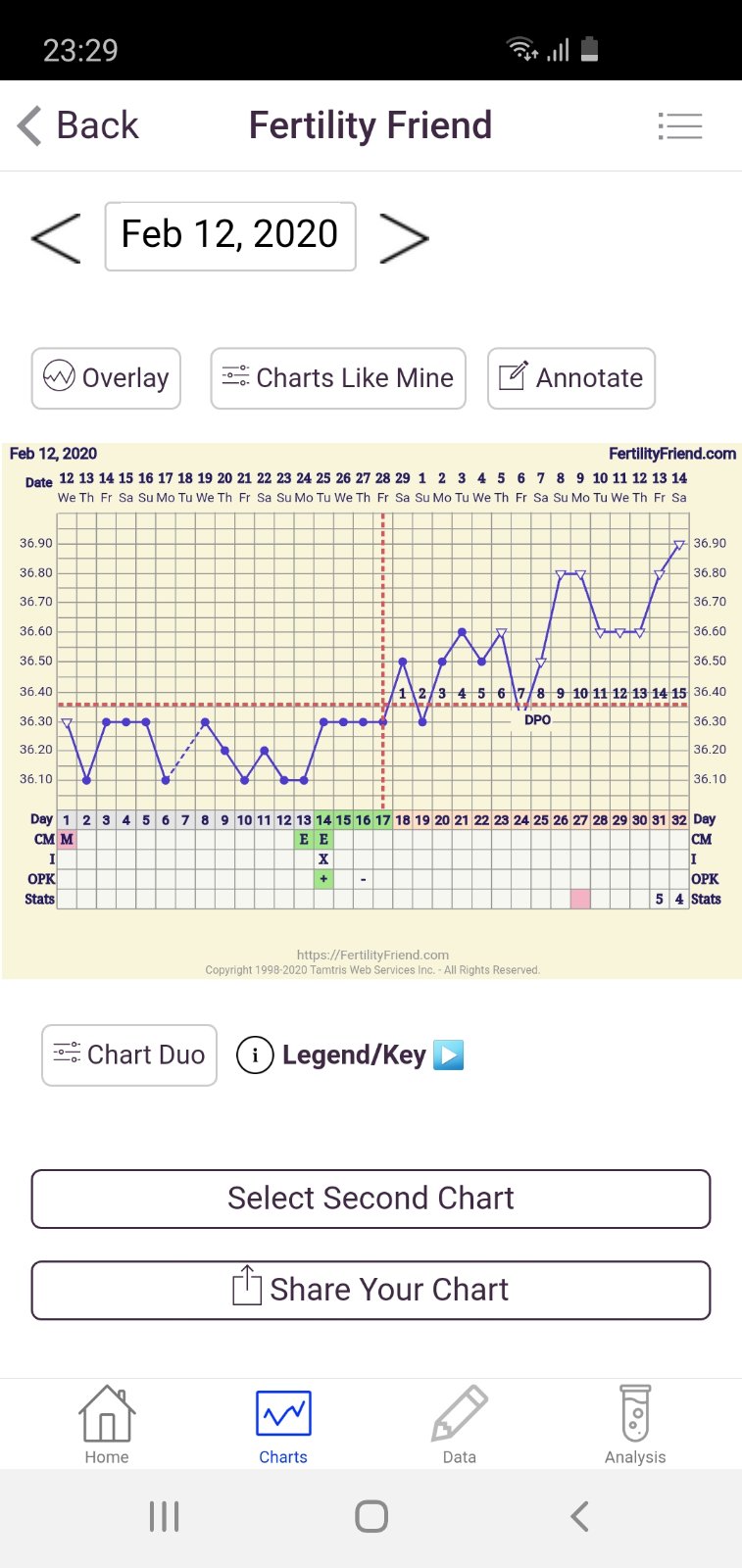Screen dimensions: 742x1568
Task: Go back using the Back button
Action: click(78, 125)
